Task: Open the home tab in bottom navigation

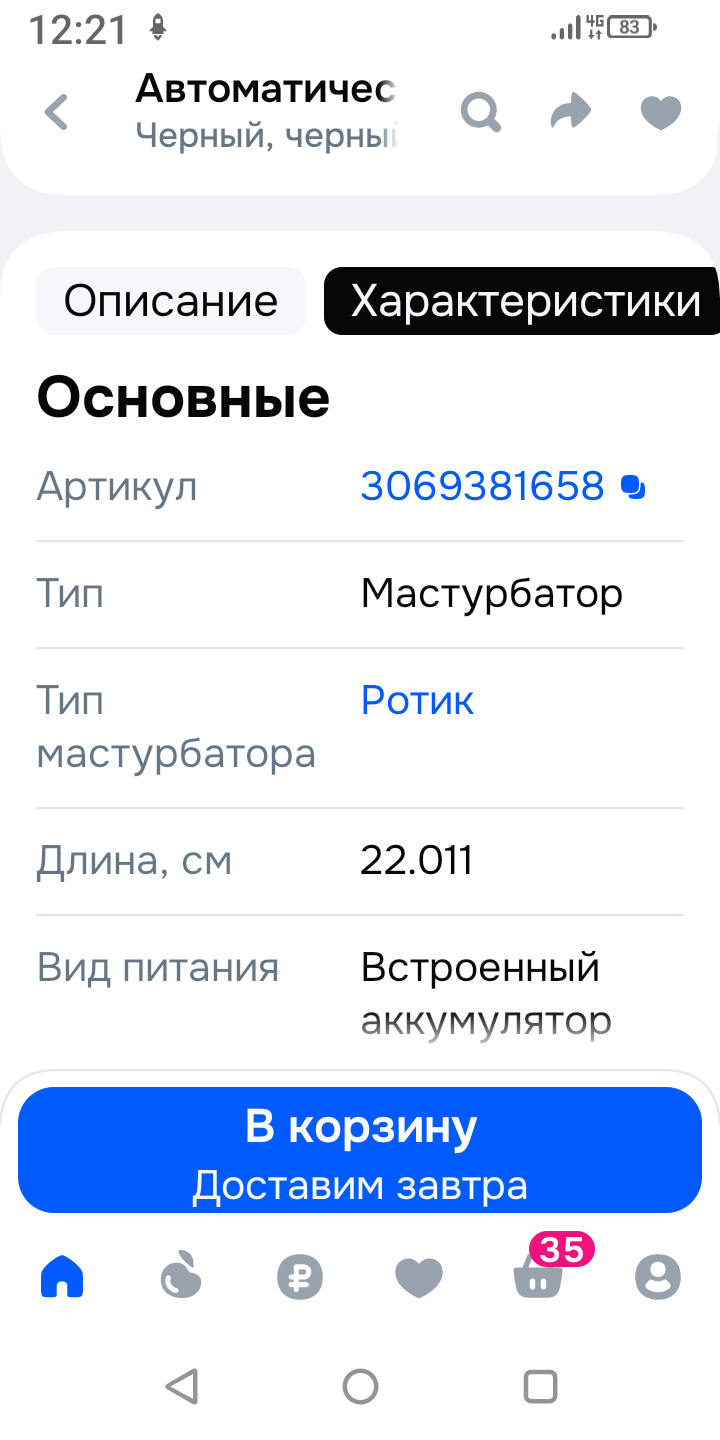Action: click(x=62, y=1277)
